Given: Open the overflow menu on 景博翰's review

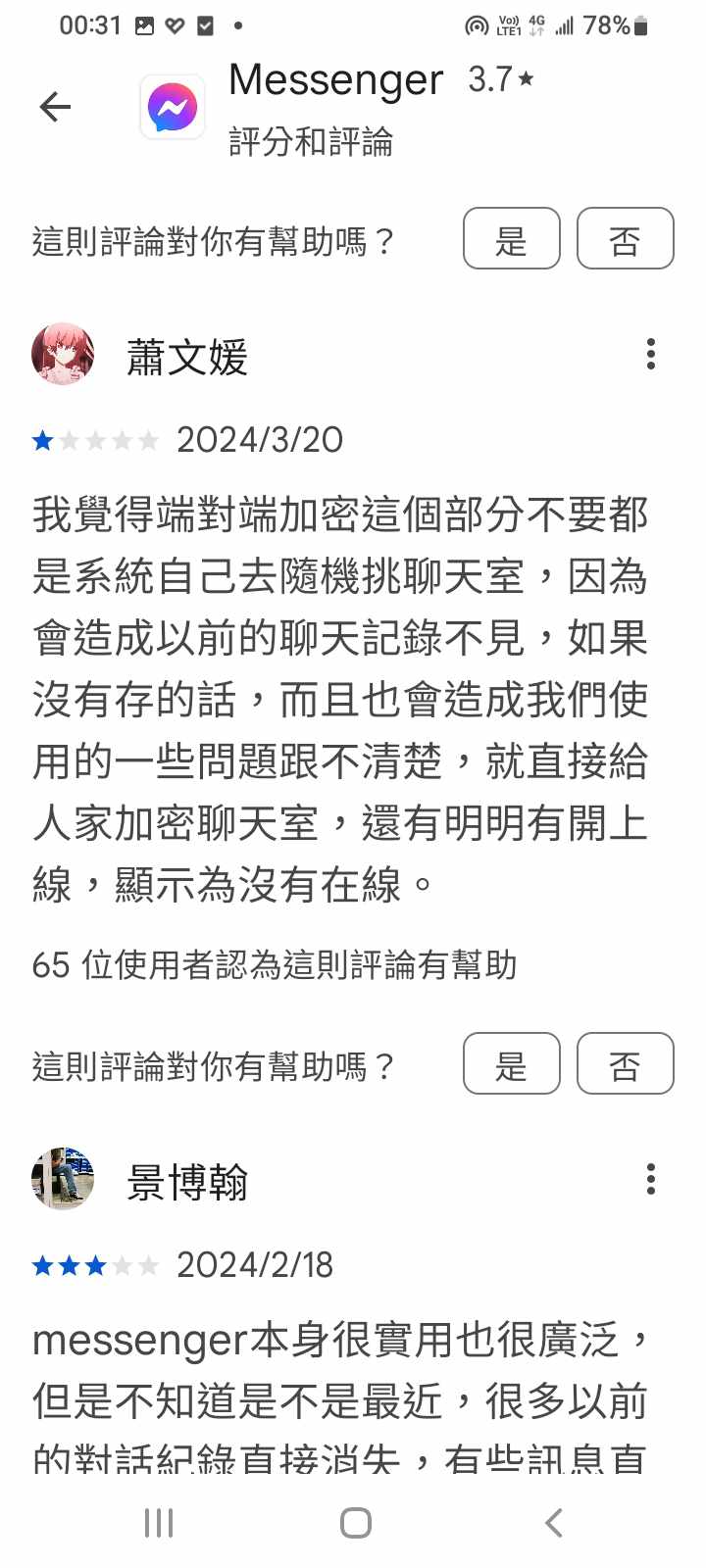Looking at the screenshot, I should [x=651, y=1180].
